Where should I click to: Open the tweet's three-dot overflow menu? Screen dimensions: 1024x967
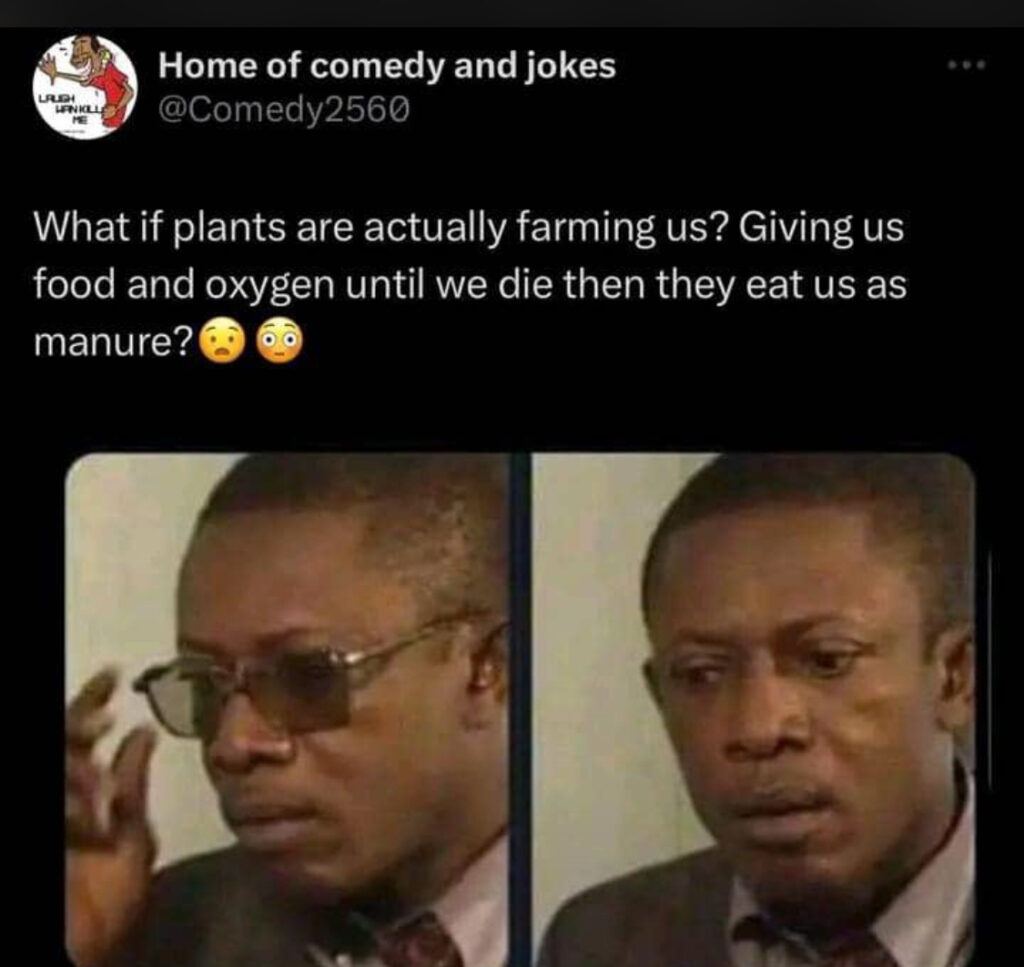(x=967, y=66)
